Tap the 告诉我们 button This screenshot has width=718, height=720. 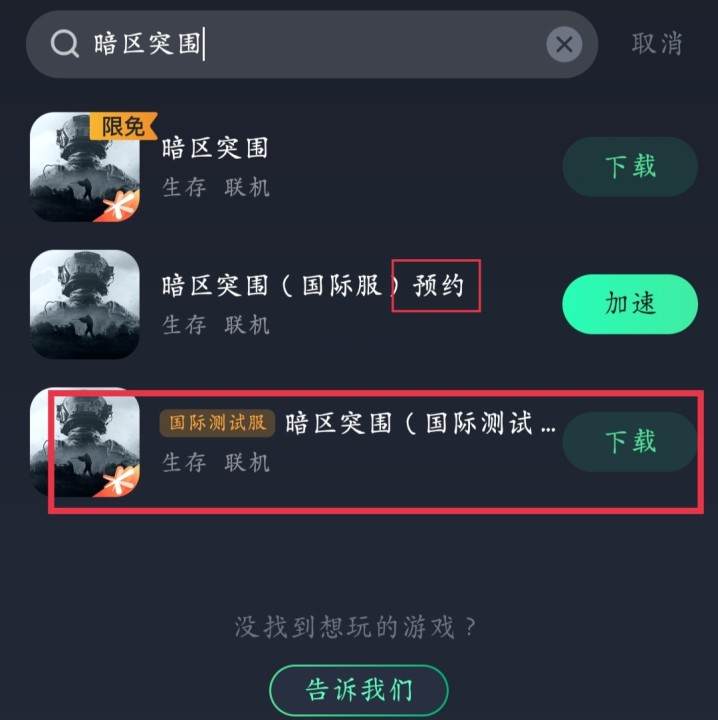tap(358, 689)
